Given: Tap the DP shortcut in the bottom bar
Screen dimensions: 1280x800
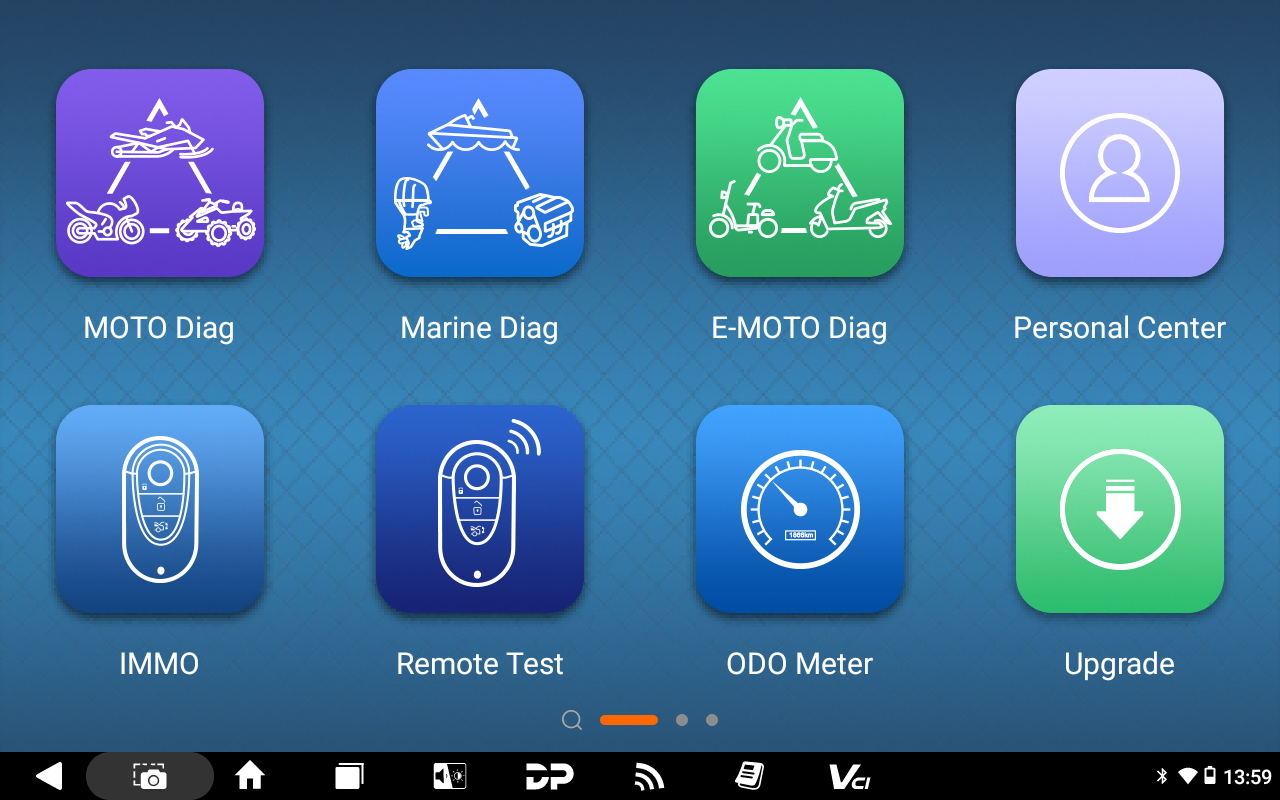Looking at the screenshot, I should [549, 776].
